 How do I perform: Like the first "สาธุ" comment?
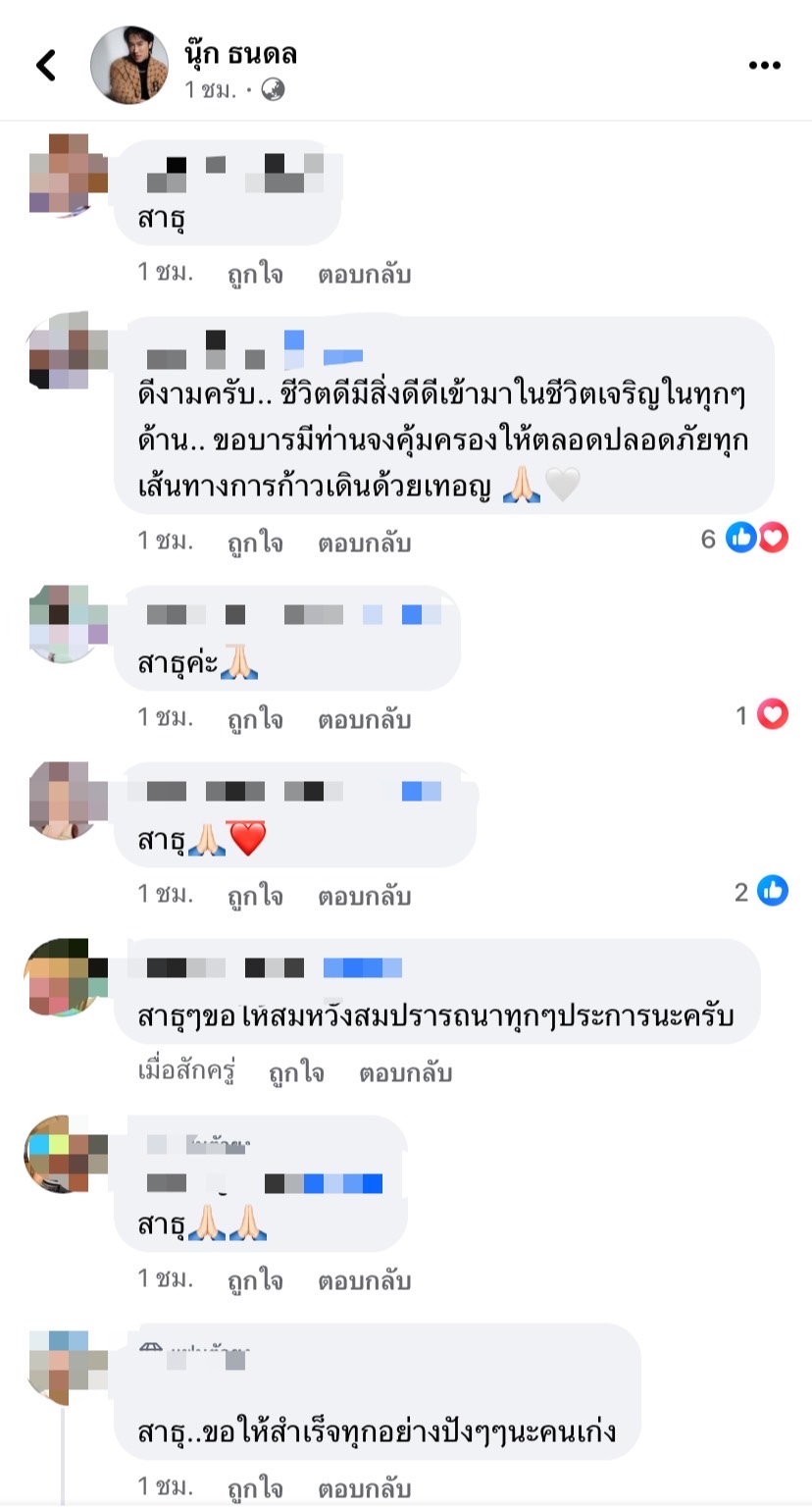tap(255, 275)
